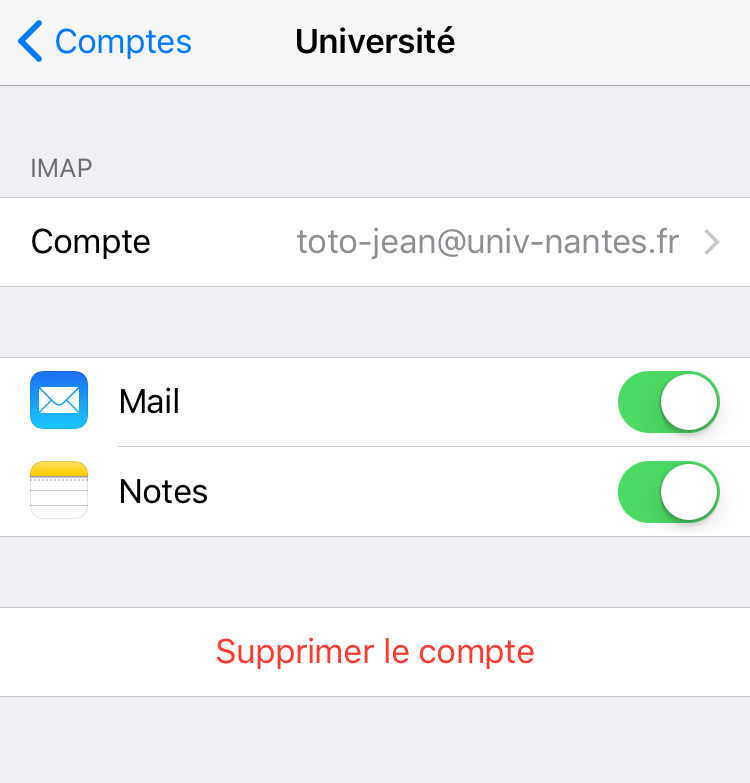Disable the Notes switch
The height and width of the screenshot is (783, 750).
coord(669,492)
